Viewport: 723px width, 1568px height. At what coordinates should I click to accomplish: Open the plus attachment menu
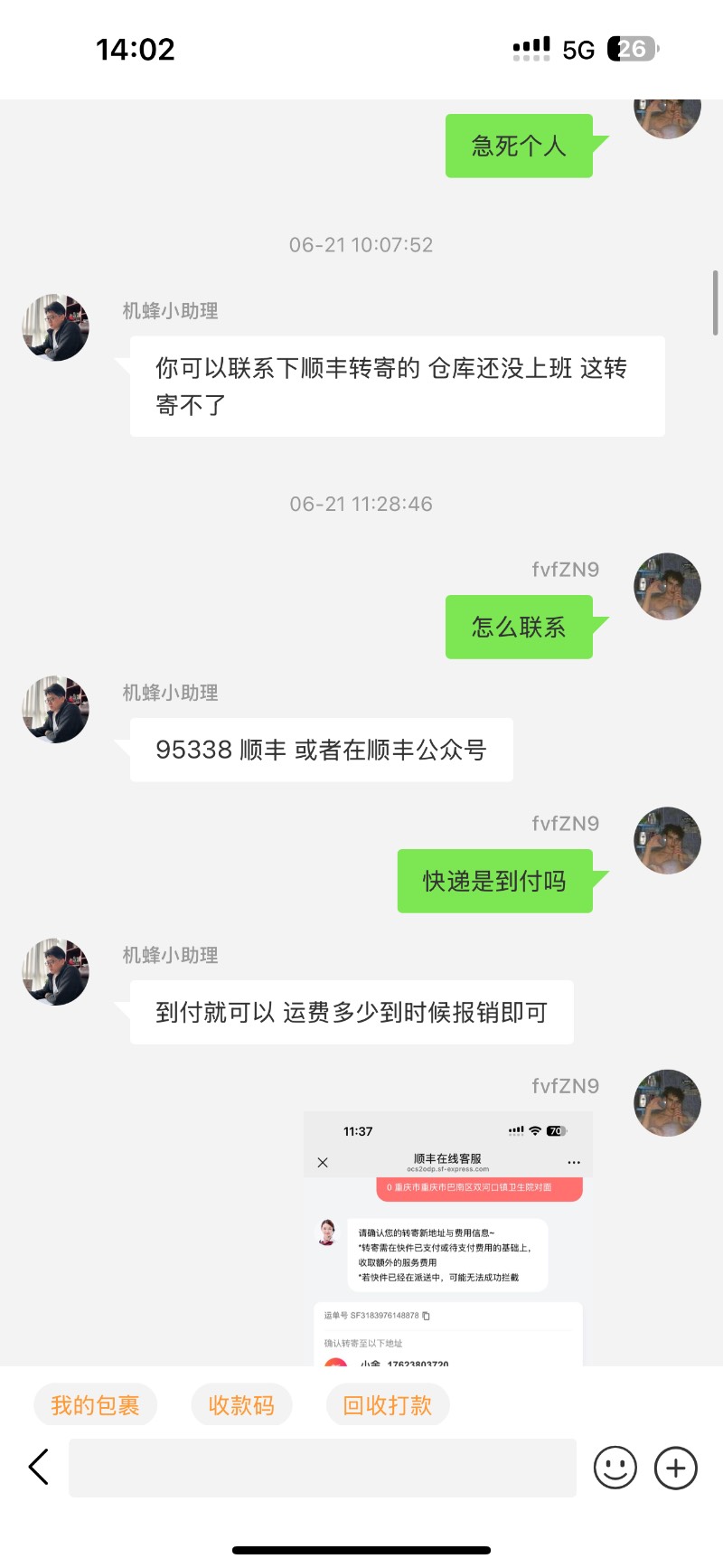coord(676,1467)
